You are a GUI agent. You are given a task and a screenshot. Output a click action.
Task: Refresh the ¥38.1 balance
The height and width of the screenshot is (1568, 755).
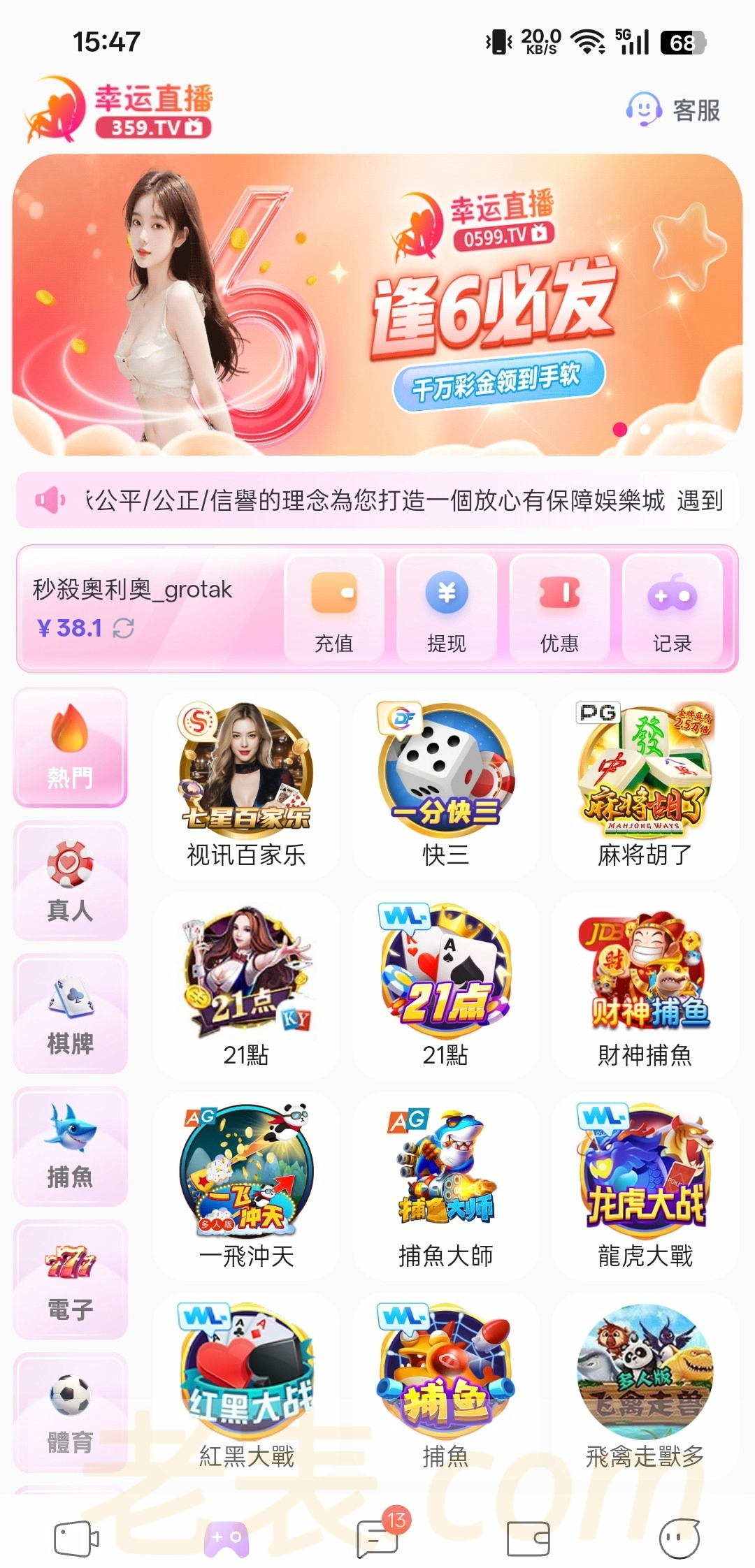click(124, 628)
